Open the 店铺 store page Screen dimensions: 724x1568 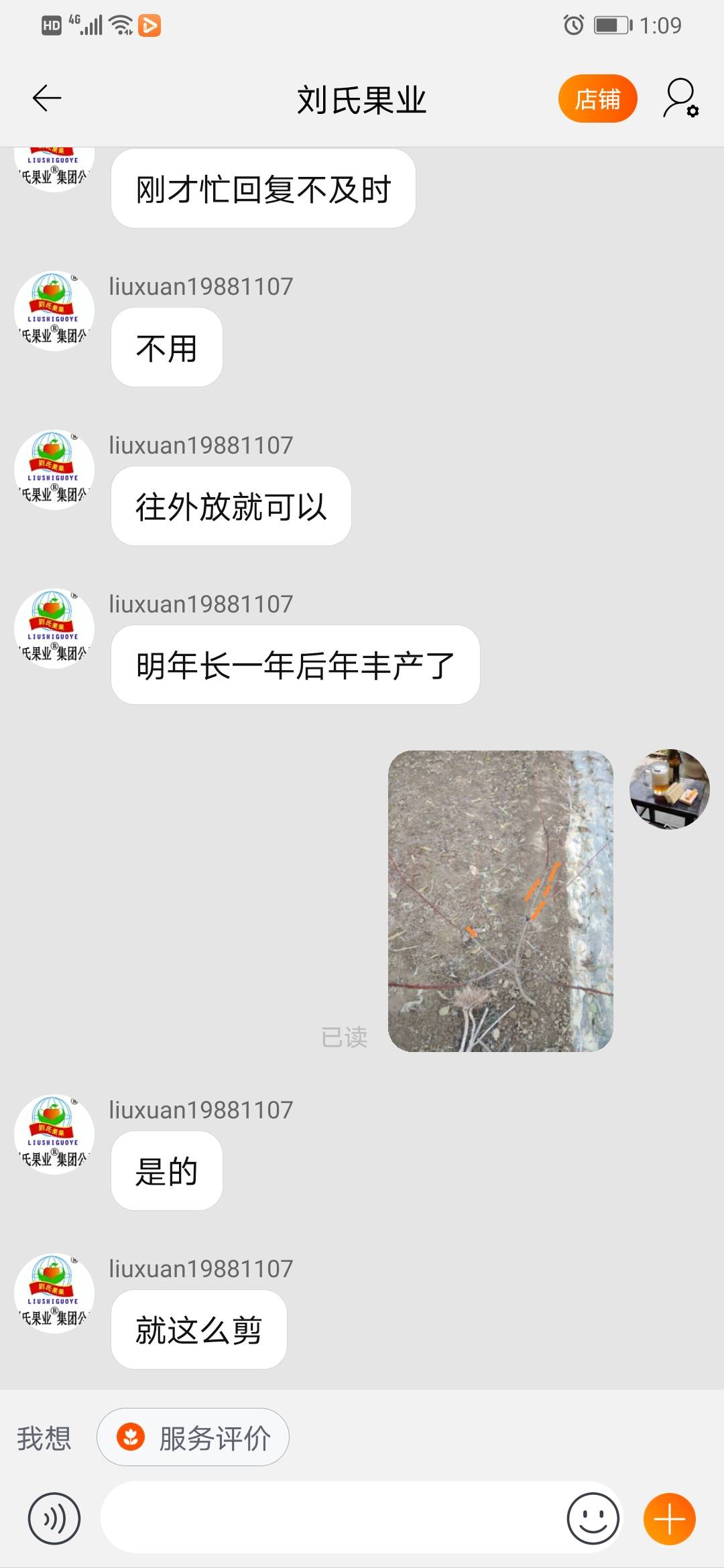(x=597, y=99)
